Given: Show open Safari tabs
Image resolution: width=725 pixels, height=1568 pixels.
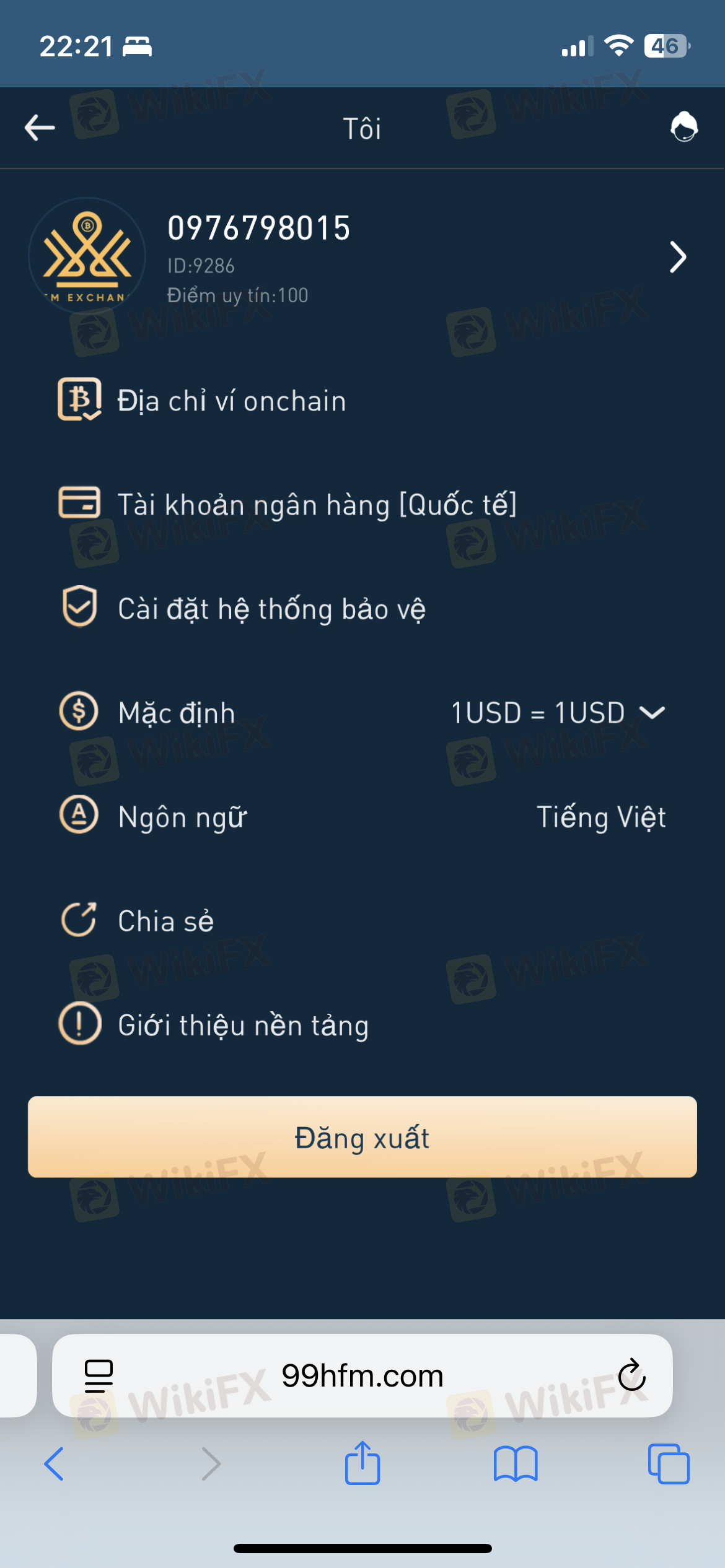Looking at the screenshot, I should click(x=669, y=1464).
